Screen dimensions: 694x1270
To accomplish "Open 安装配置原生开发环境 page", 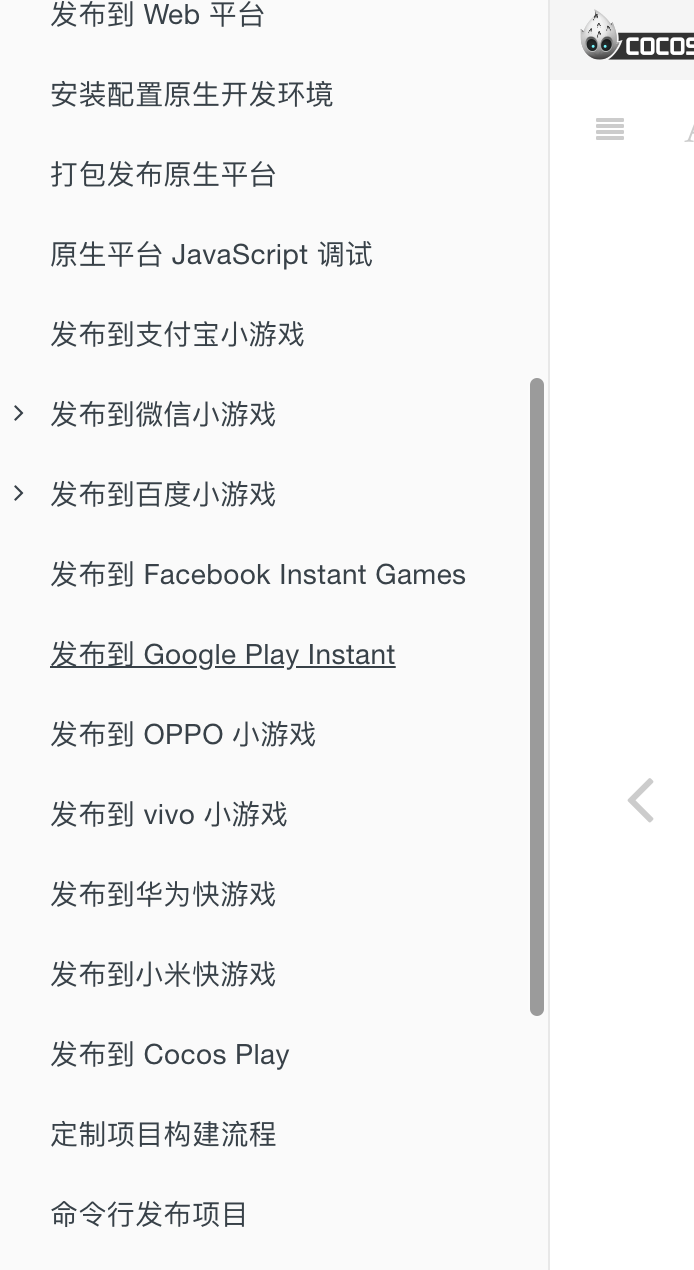I will (191, 95).
